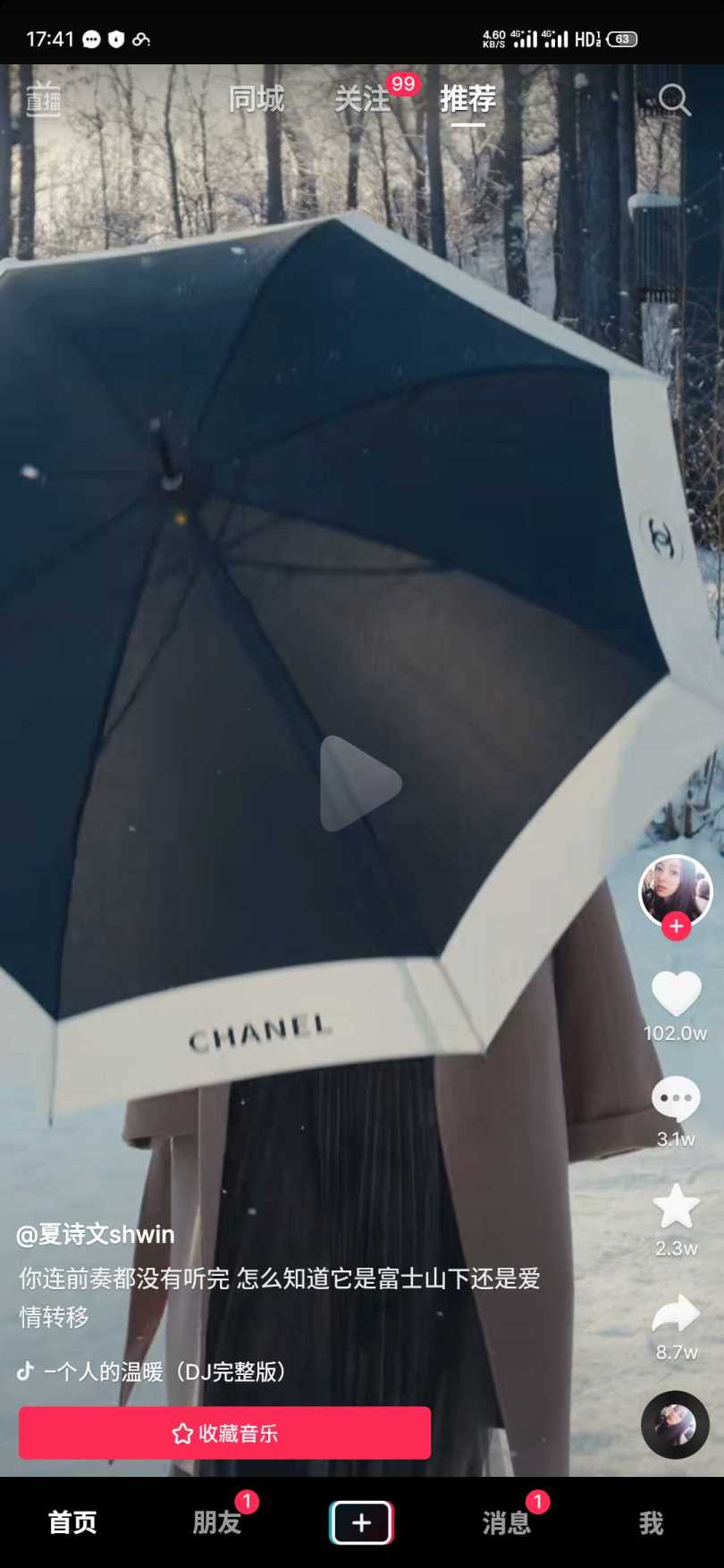Screen dimensions: 724x1568
Task: Resume video with the play button
Action: click(360, 784)
